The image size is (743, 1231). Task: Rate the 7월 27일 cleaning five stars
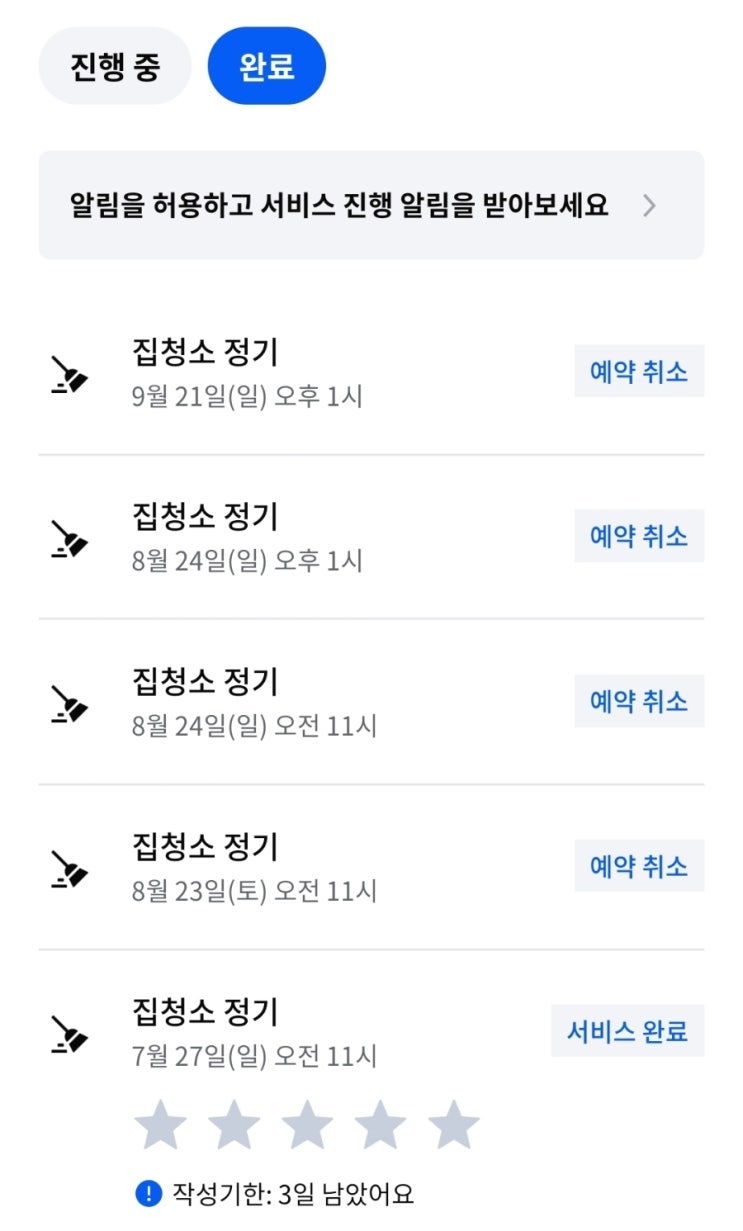pyautogui.click(x=454, y=1126)
